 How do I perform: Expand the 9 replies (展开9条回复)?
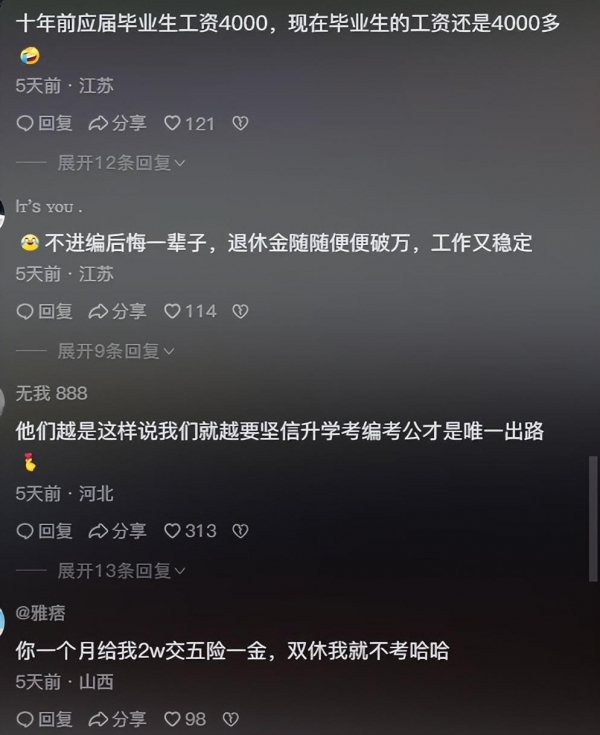coord(116,351)
